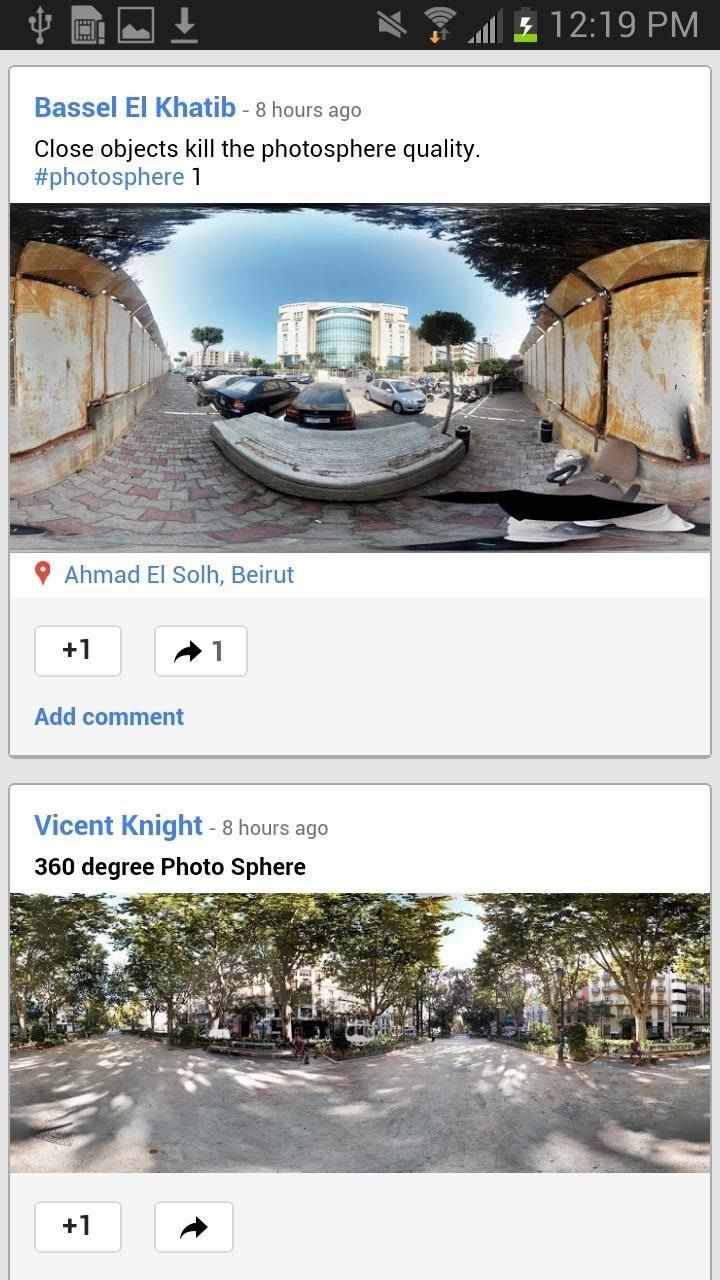Open location Ahmad El Solh, Beirut
The width and height of the screenshot is (720, 1280).
[178, 575]
